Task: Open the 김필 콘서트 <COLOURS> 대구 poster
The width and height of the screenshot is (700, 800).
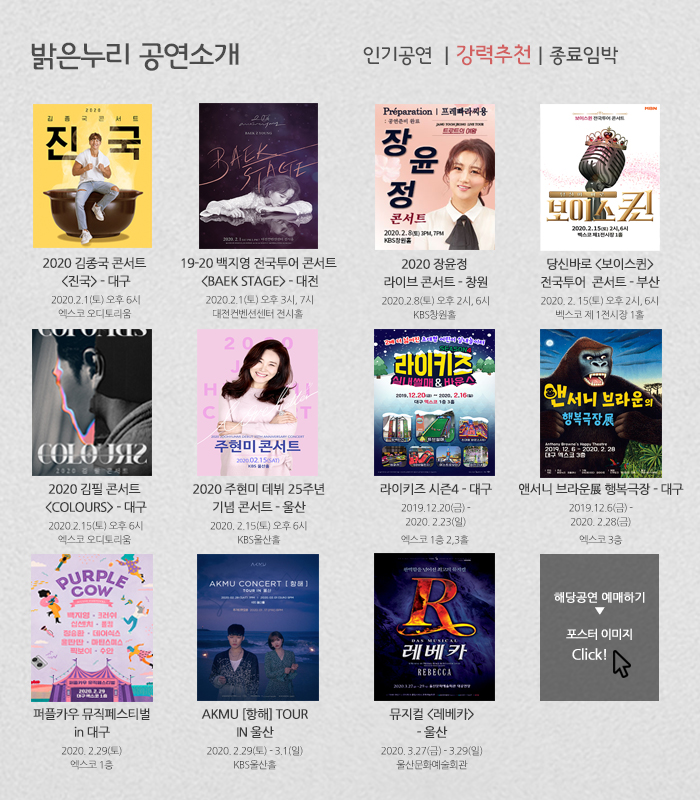Action: (x=92, y=402)
